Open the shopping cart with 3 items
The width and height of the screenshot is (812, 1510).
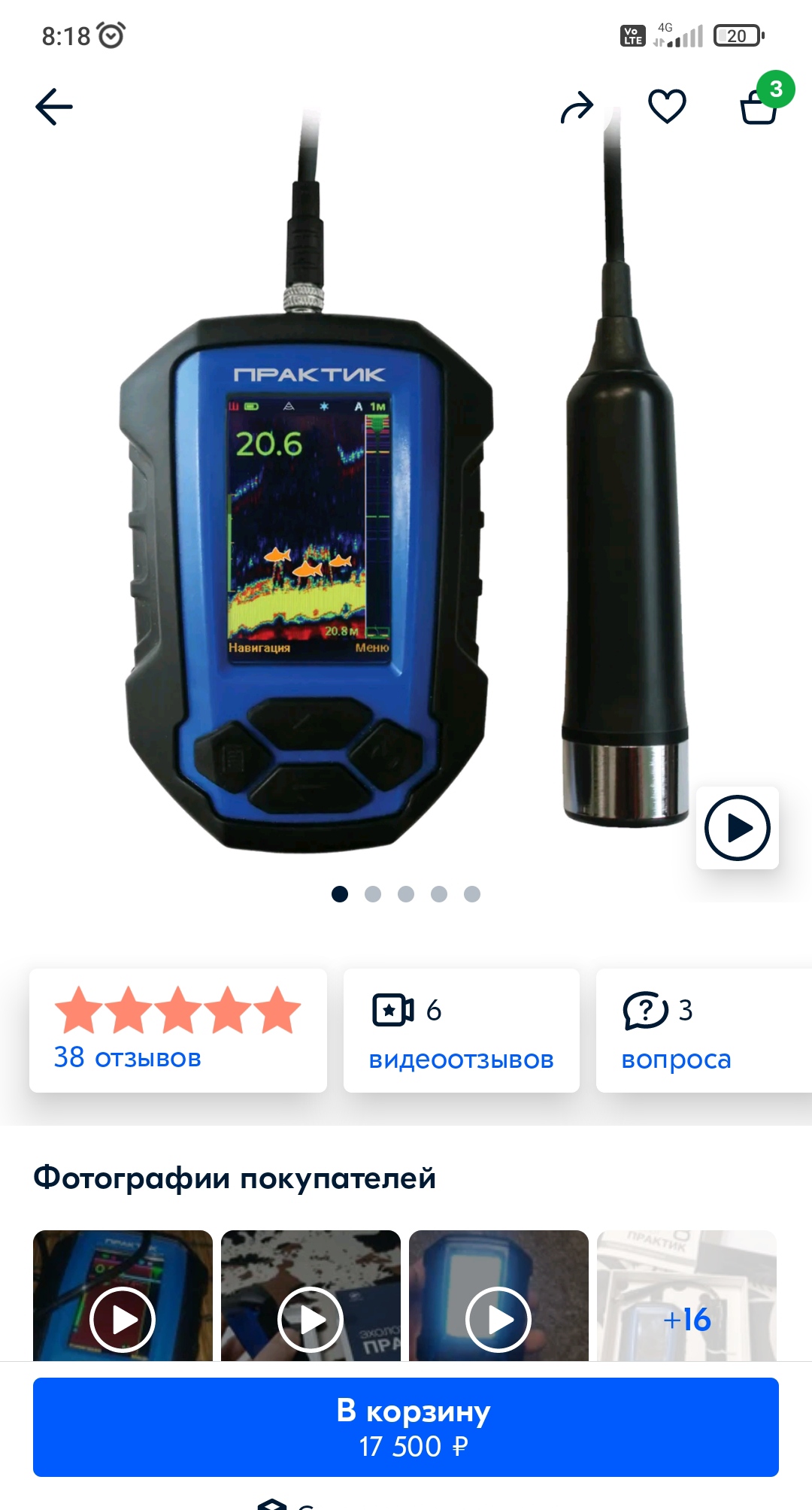point(759,106)
